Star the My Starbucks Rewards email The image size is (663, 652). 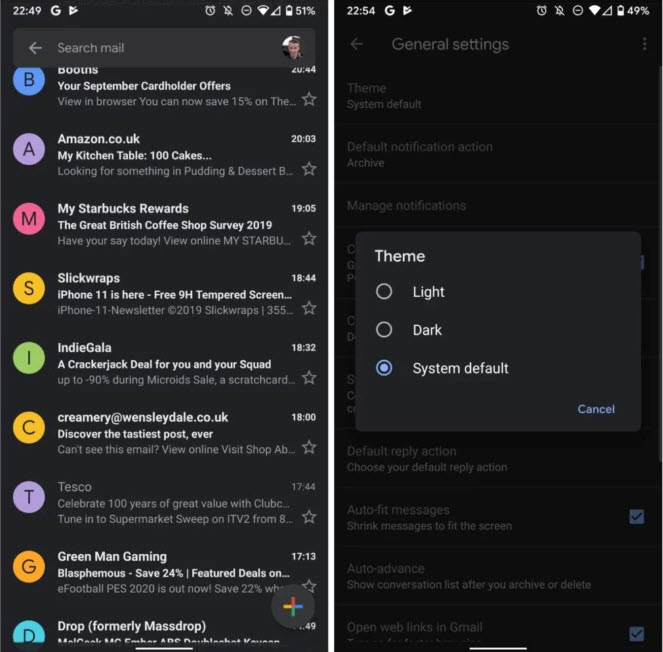[x=309, y=239]
